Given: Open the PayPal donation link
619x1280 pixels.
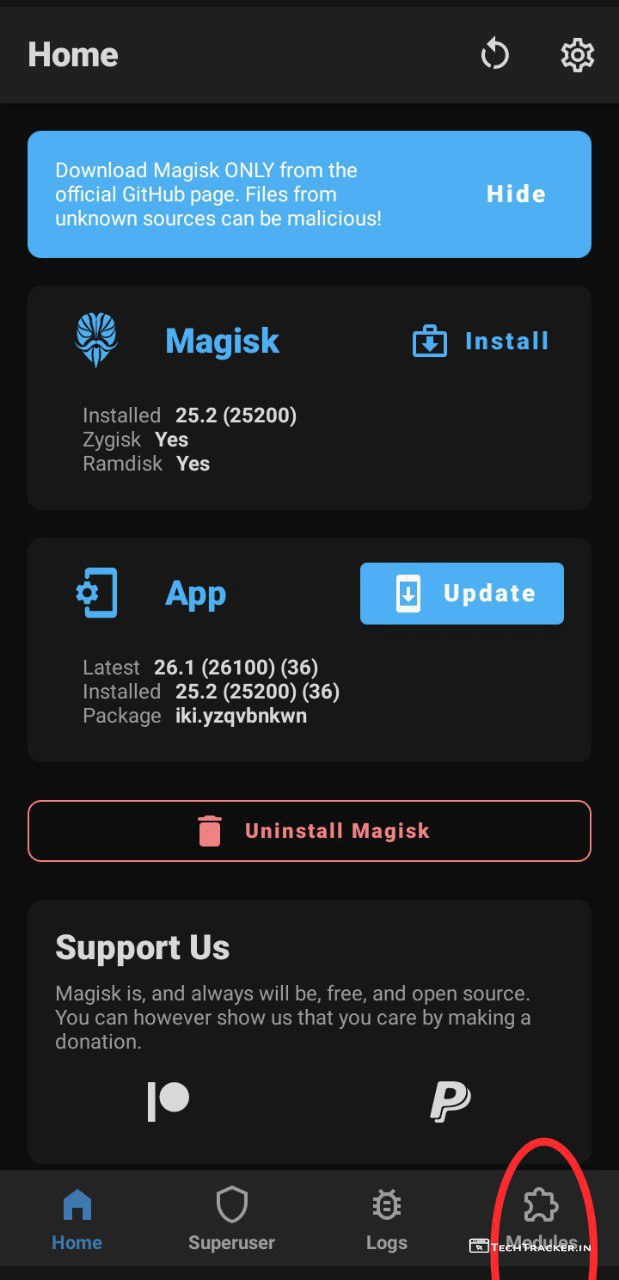Looking at the screenshot, I should (x=450, y=1101).
